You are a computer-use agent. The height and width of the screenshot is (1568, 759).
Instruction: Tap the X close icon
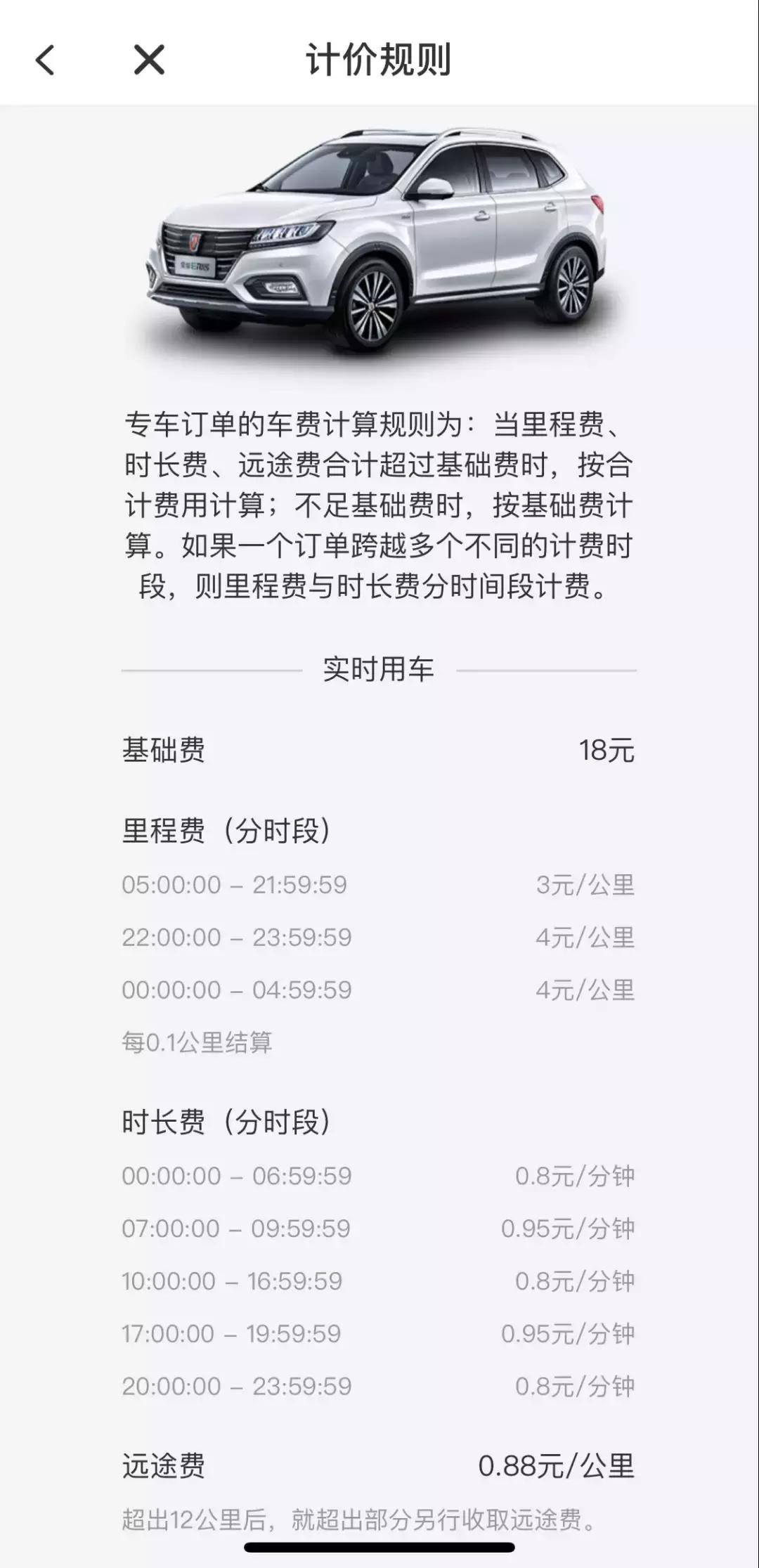tap(148, 61)
